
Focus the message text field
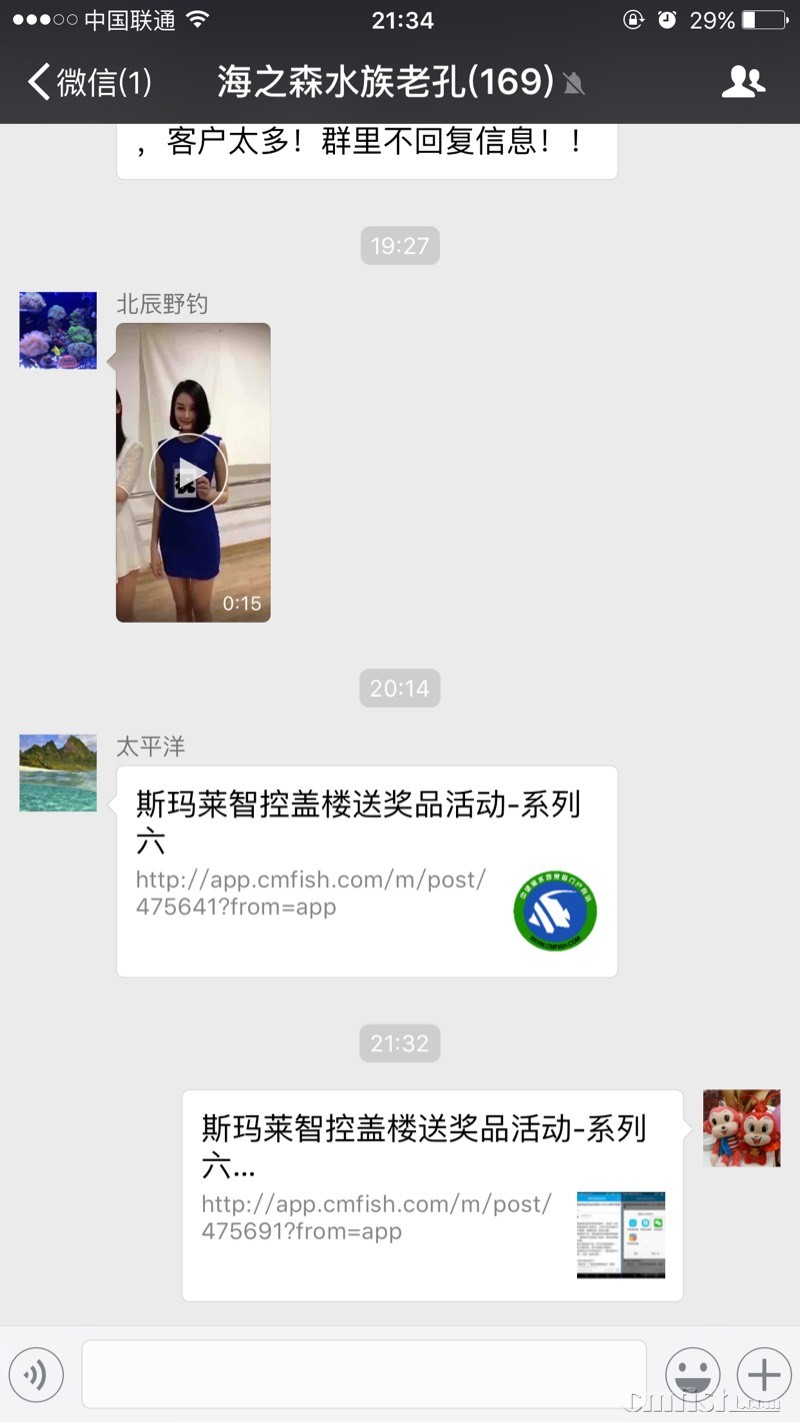pyautogui.click(x=364, y=1375)
